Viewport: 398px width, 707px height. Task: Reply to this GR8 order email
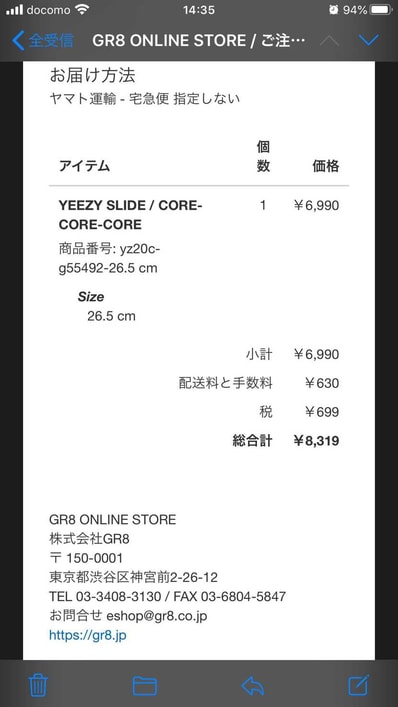click(252, 686)
